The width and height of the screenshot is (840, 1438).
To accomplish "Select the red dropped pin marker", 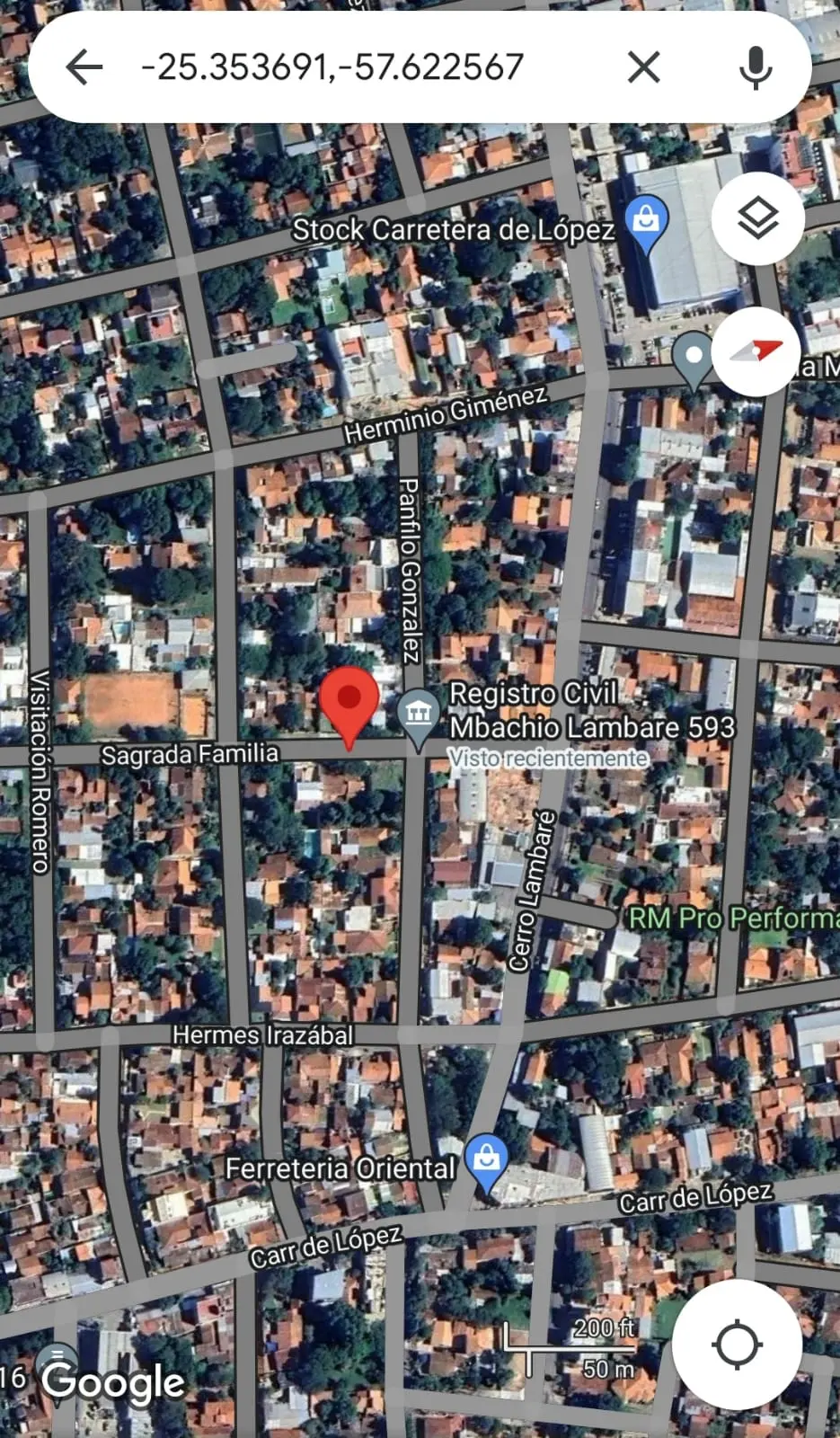I will (x=349, y=707).
